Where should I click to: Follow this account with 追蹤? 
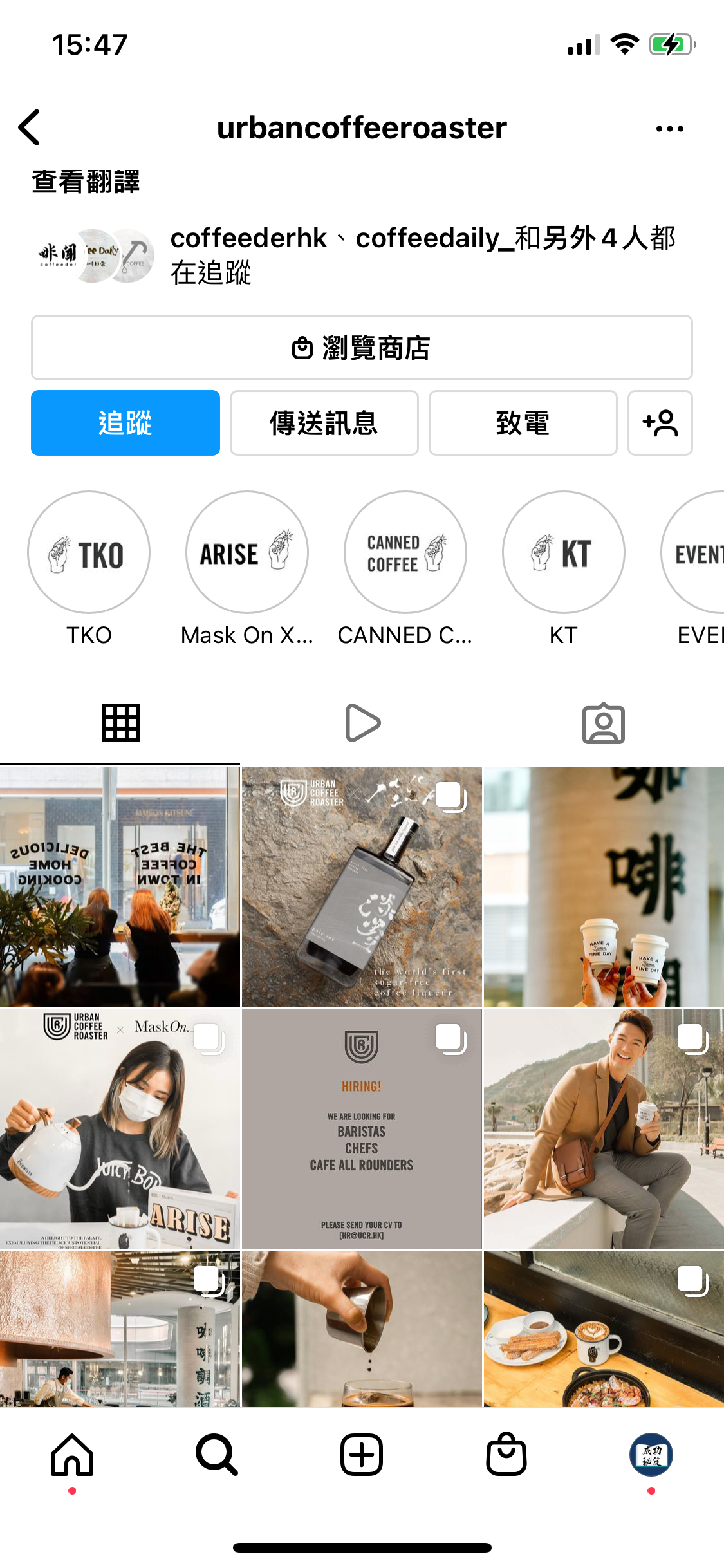(125, 423)
